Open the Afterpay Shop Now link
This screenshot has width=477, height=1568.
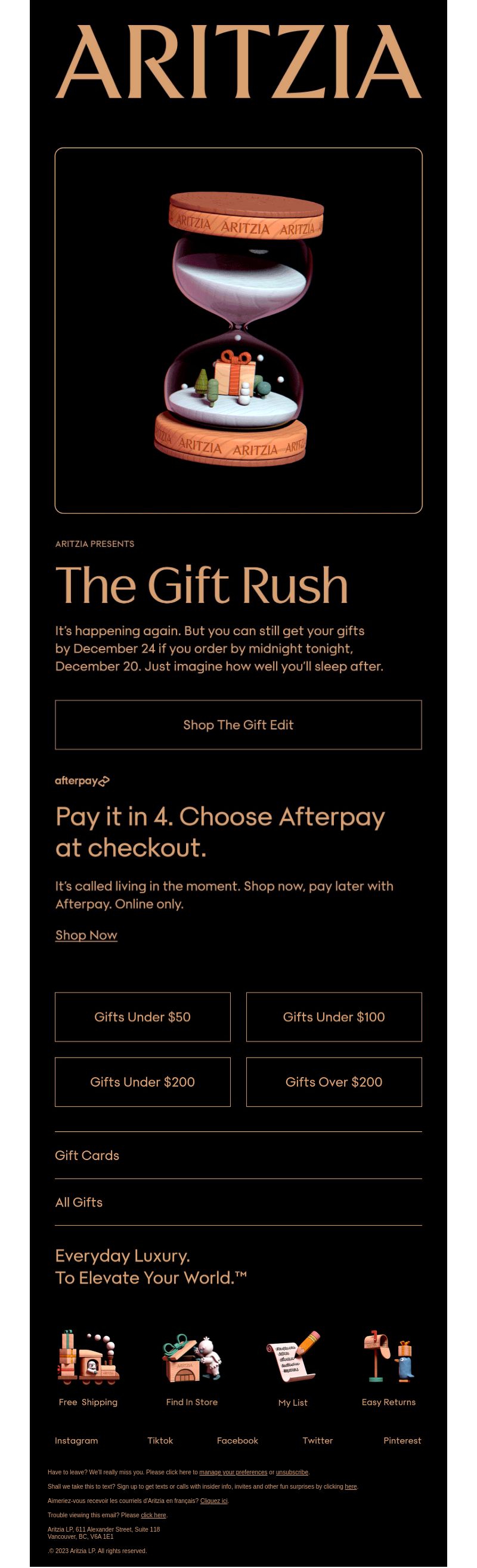tap(86, 935)
